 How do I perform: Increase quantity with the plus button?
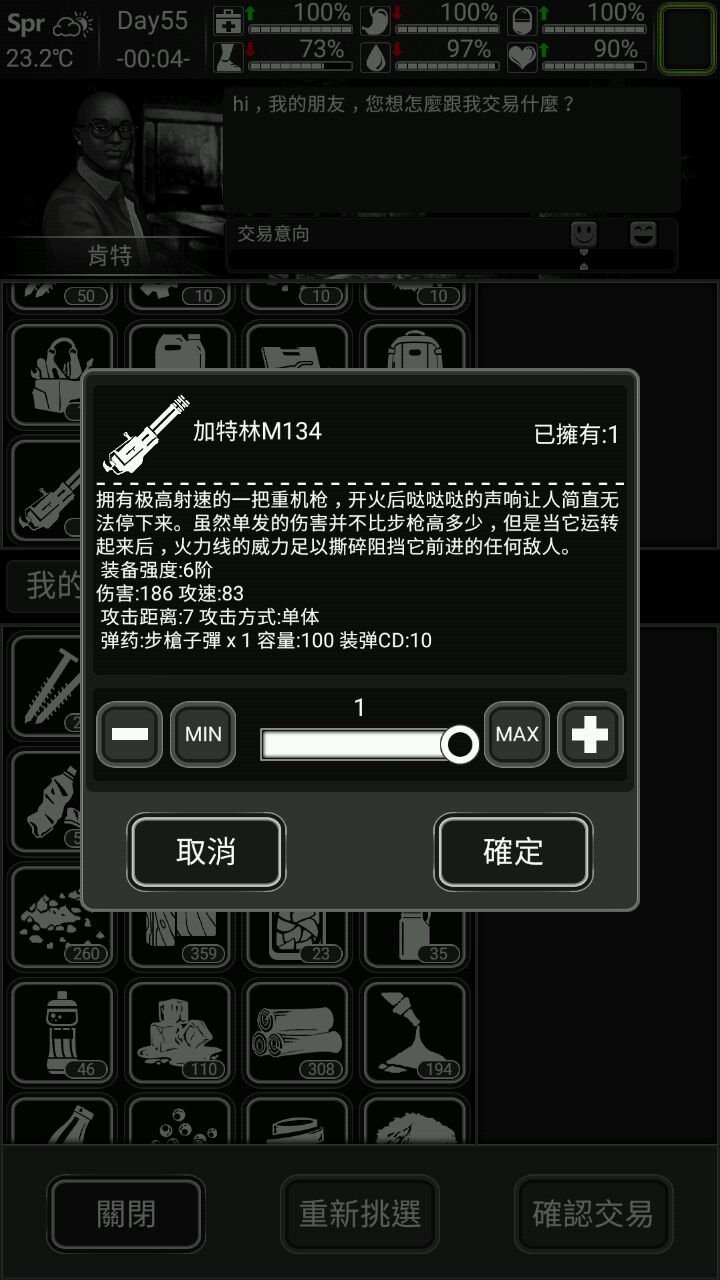point(590,735)
